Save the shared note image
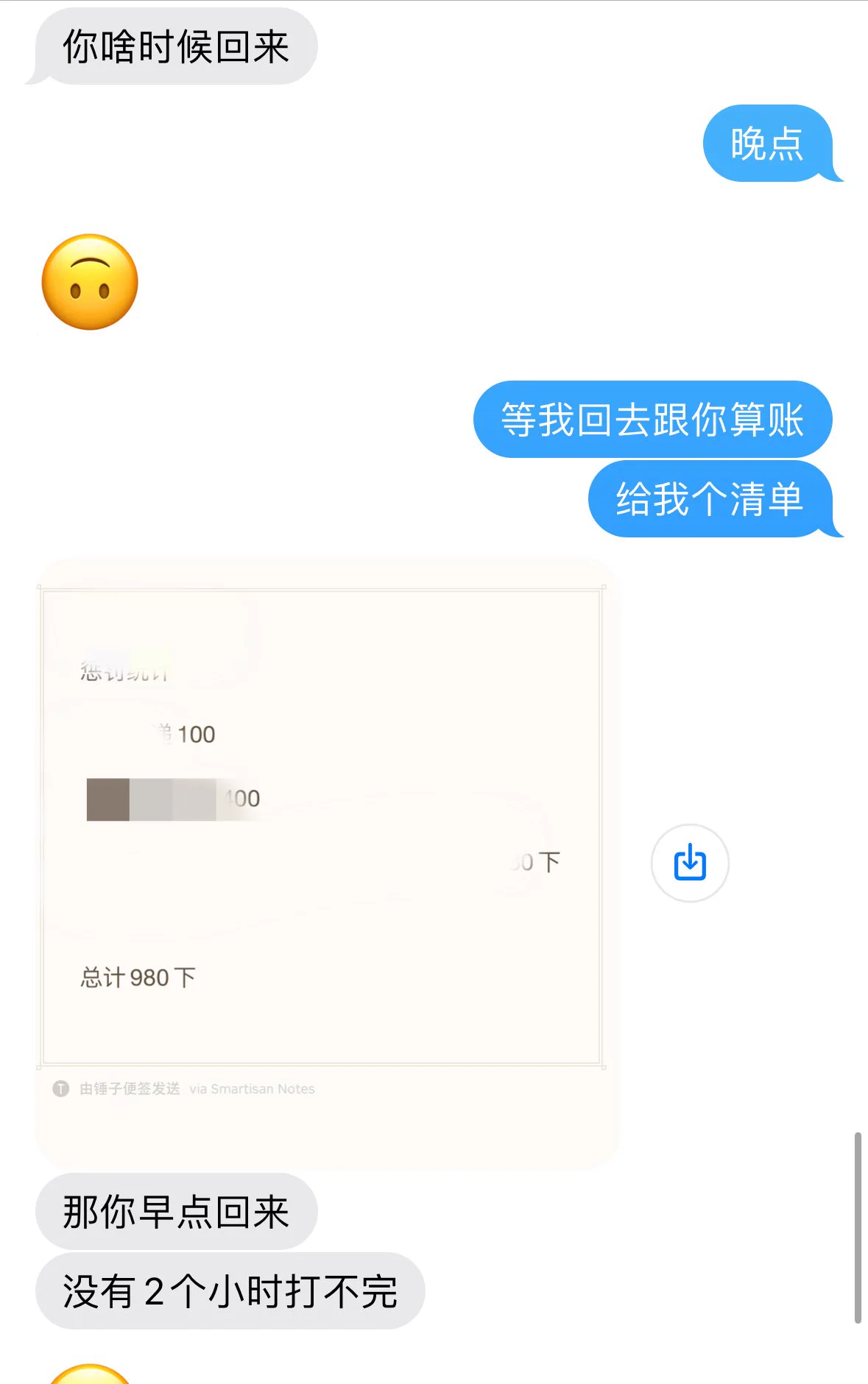This screenshot has width=868, height=1384. pyautogui.click(x=689, y=863)
